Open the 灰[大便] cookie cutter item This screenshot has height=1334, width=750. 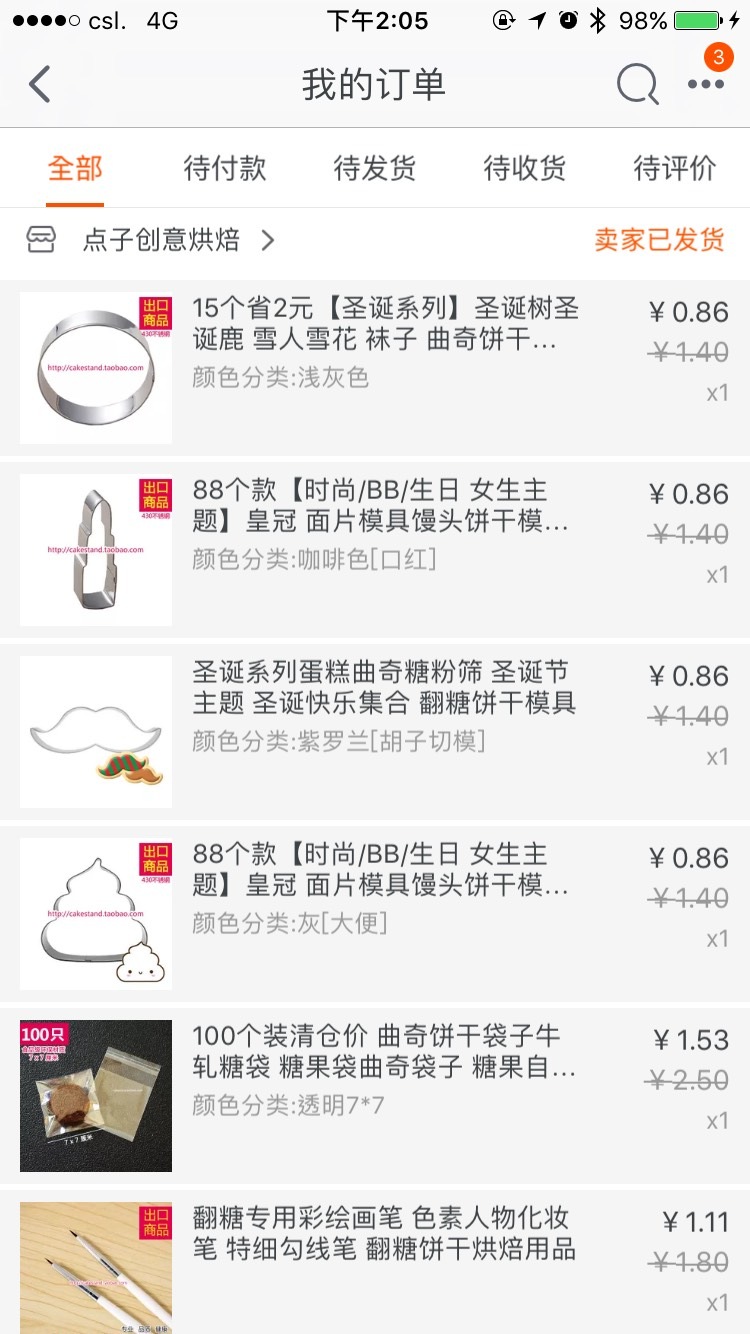[x=375, y=914]
